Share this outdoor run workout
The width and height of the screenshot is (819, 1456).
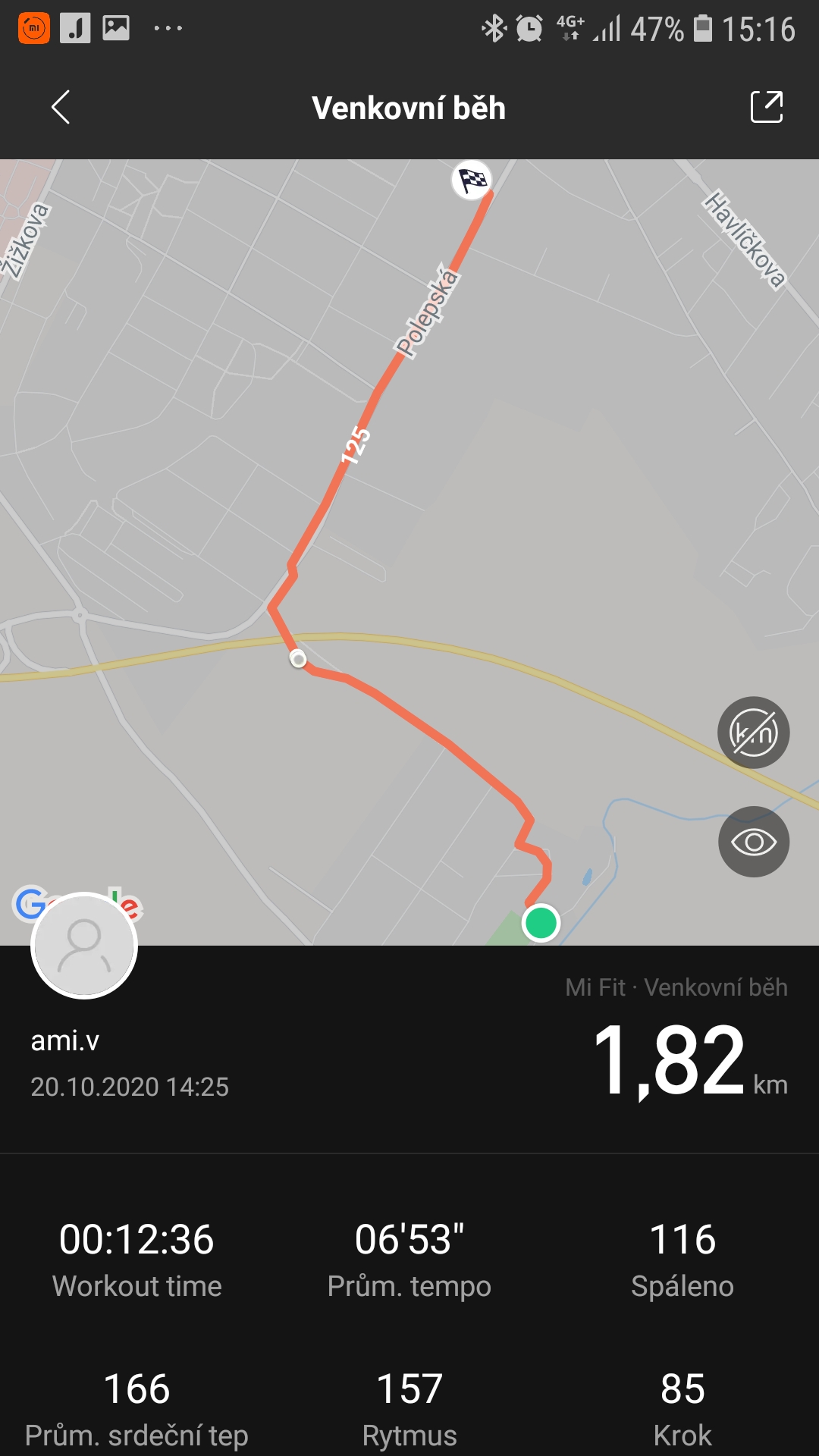(766, 107)
